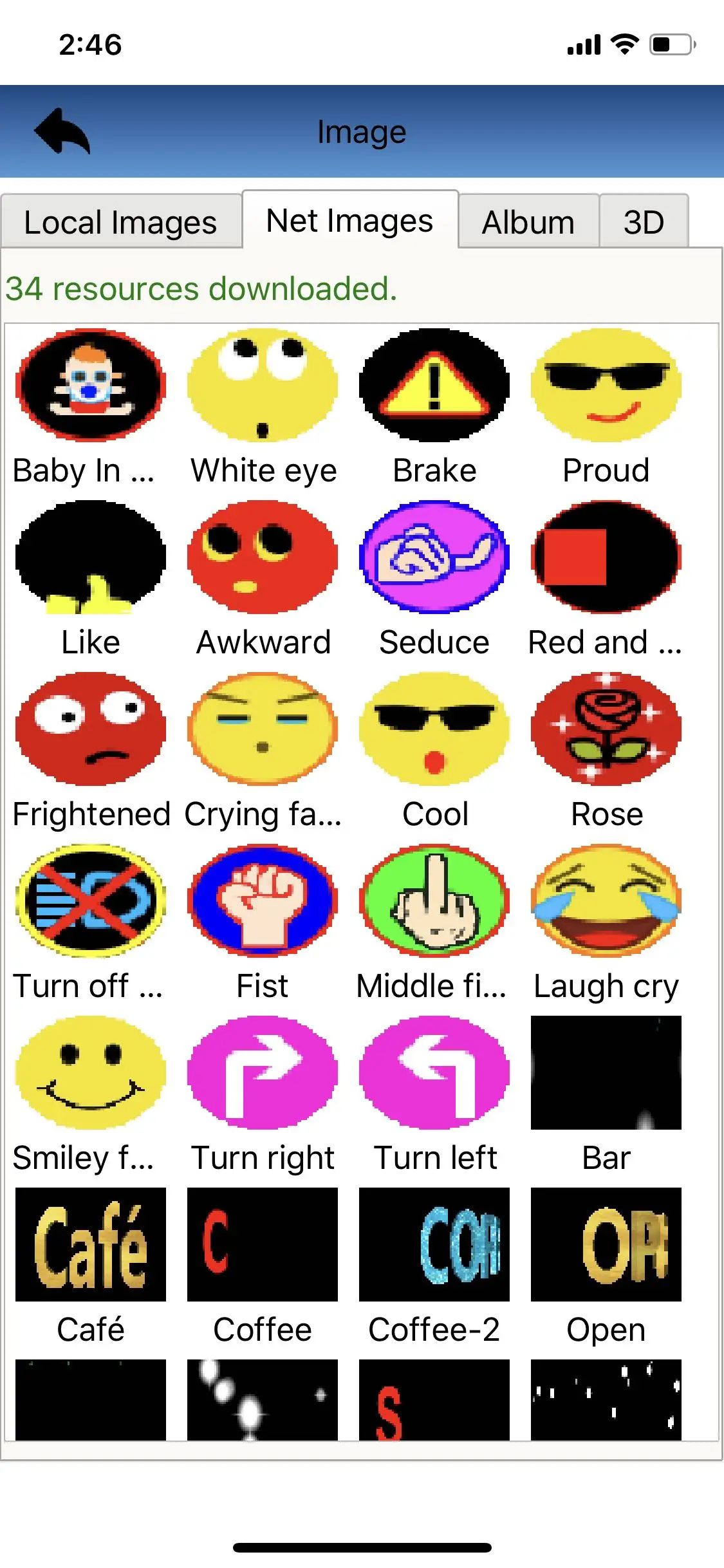
Task: Select the Open sign image
Action: 606,1244
